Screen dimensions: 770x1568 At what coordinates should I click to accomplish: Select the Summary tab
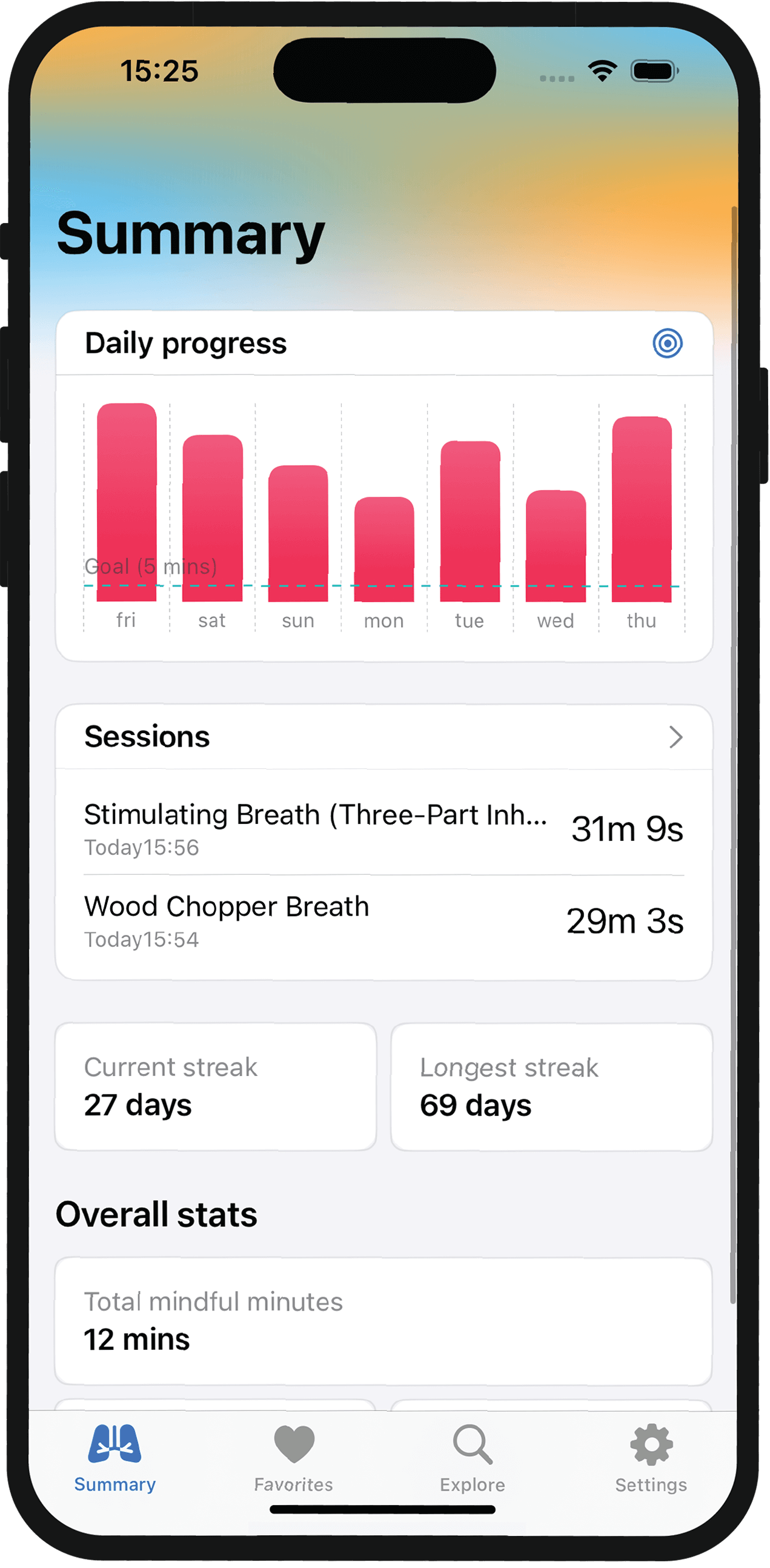click(115, 1458)
